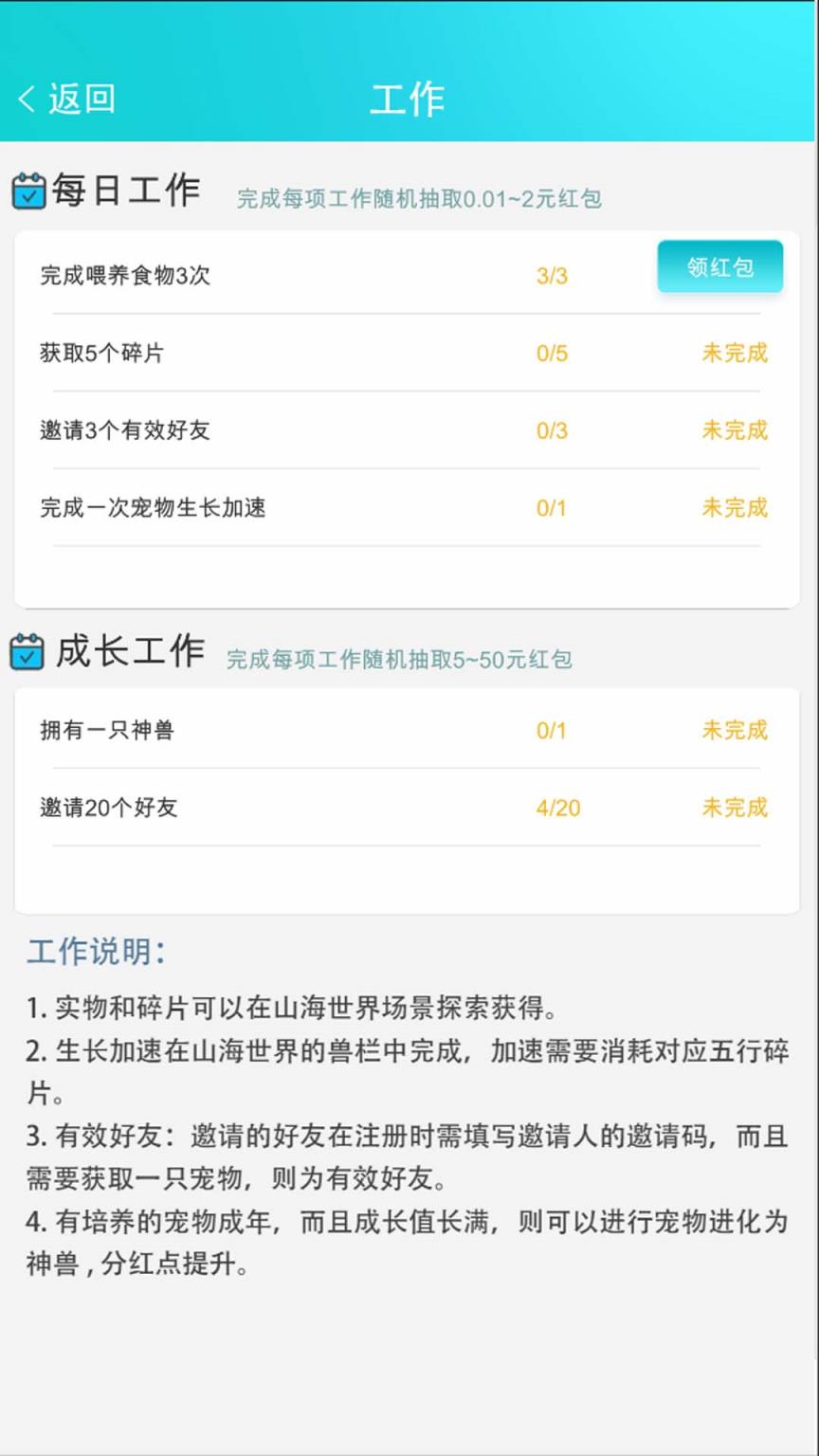Tap 未完成 next to 邀请3个有效好友
819x1456 pixels.
click(735, 431)
